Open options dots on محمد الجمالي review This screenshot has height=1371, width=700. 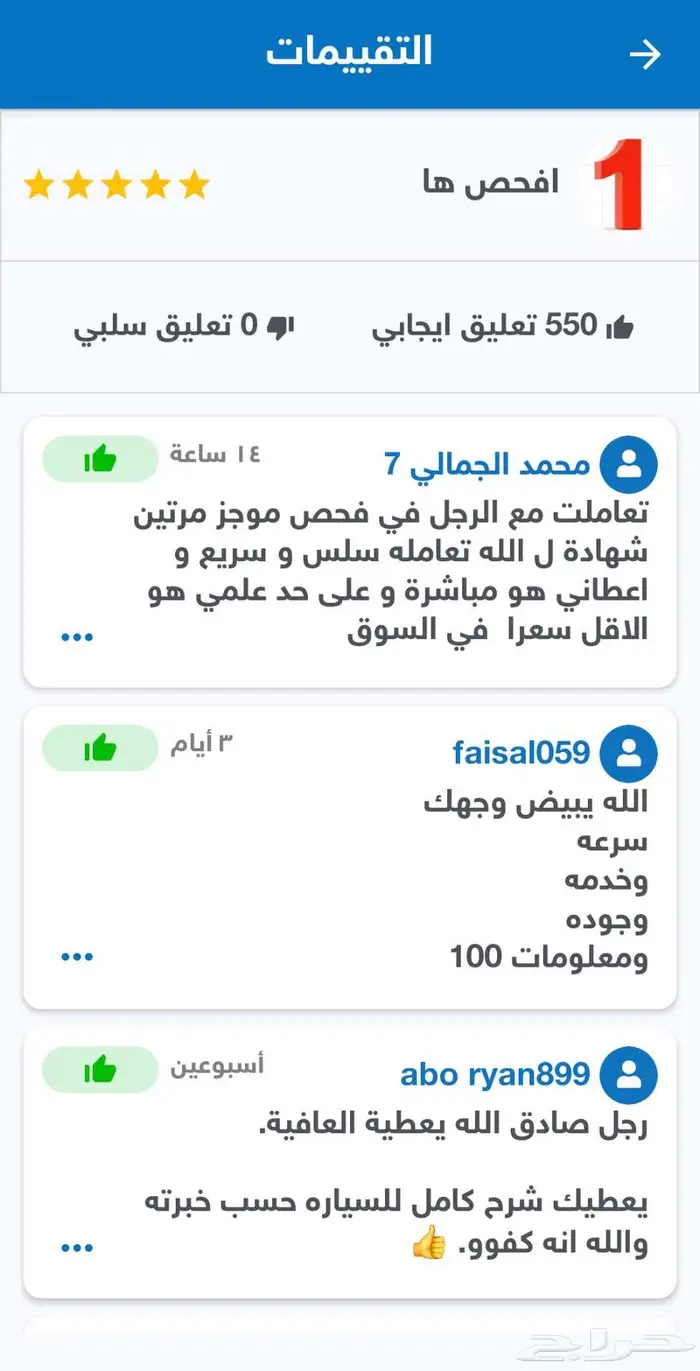(77, 636)
